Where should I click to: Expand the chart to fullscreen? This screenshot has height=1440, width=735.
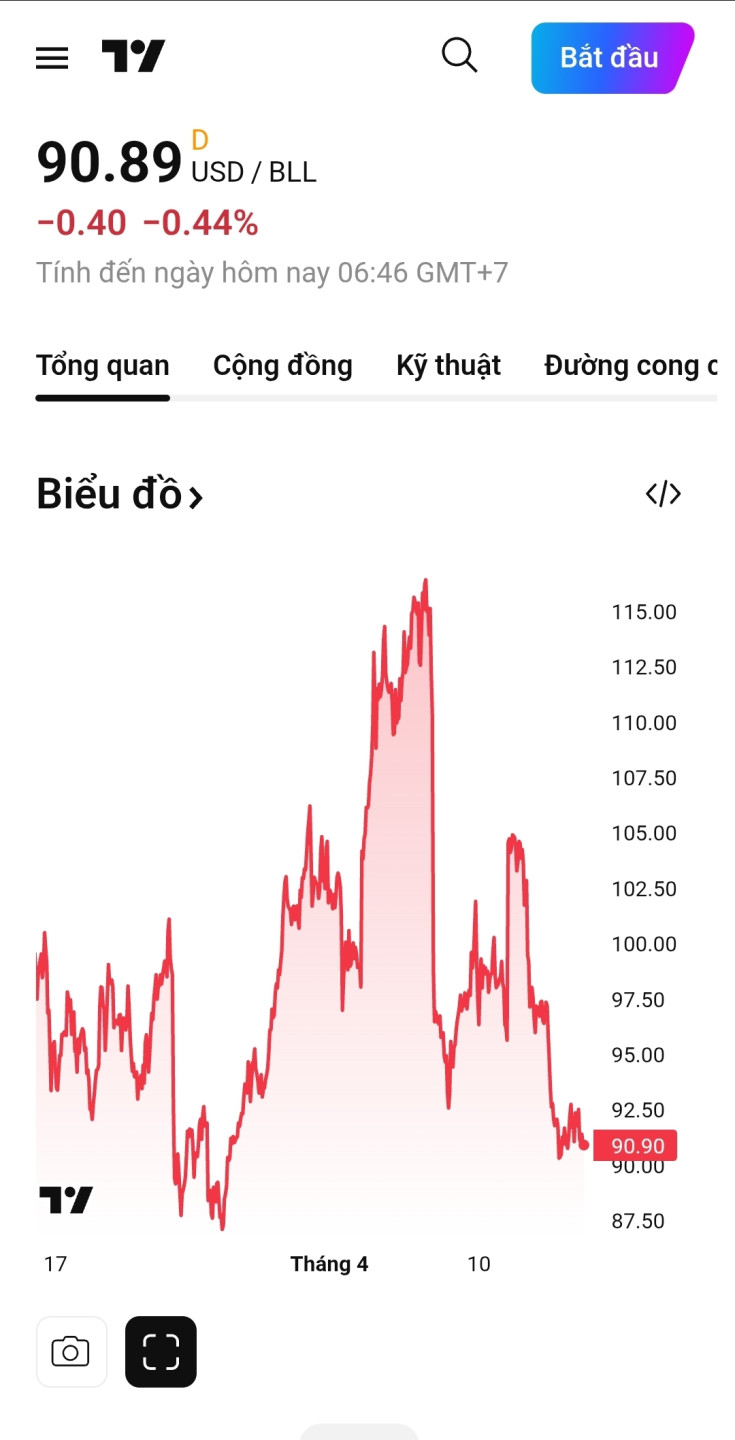point(161,1352)
